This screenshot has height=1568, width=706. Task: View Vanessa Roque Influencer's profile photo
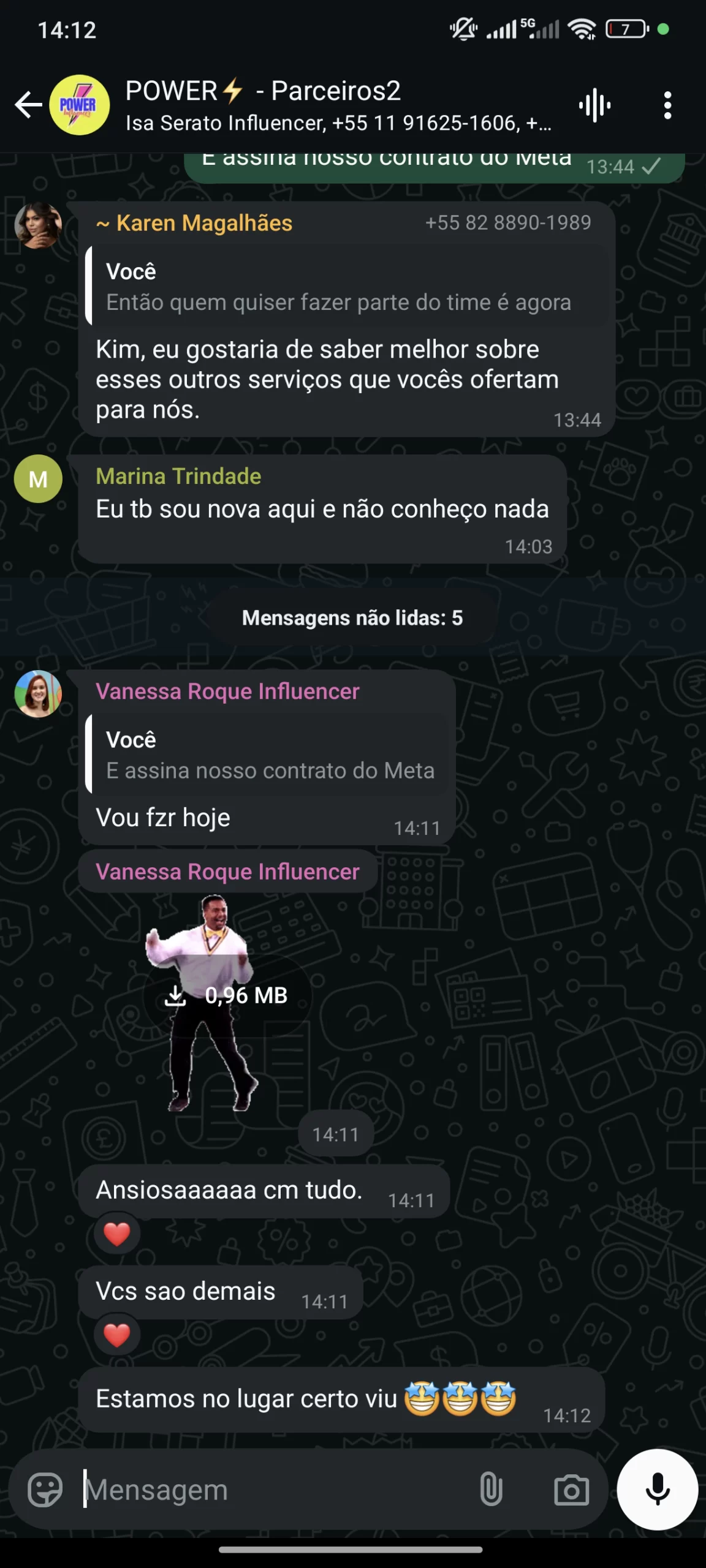pyautogui.click(x=38, y=694)
